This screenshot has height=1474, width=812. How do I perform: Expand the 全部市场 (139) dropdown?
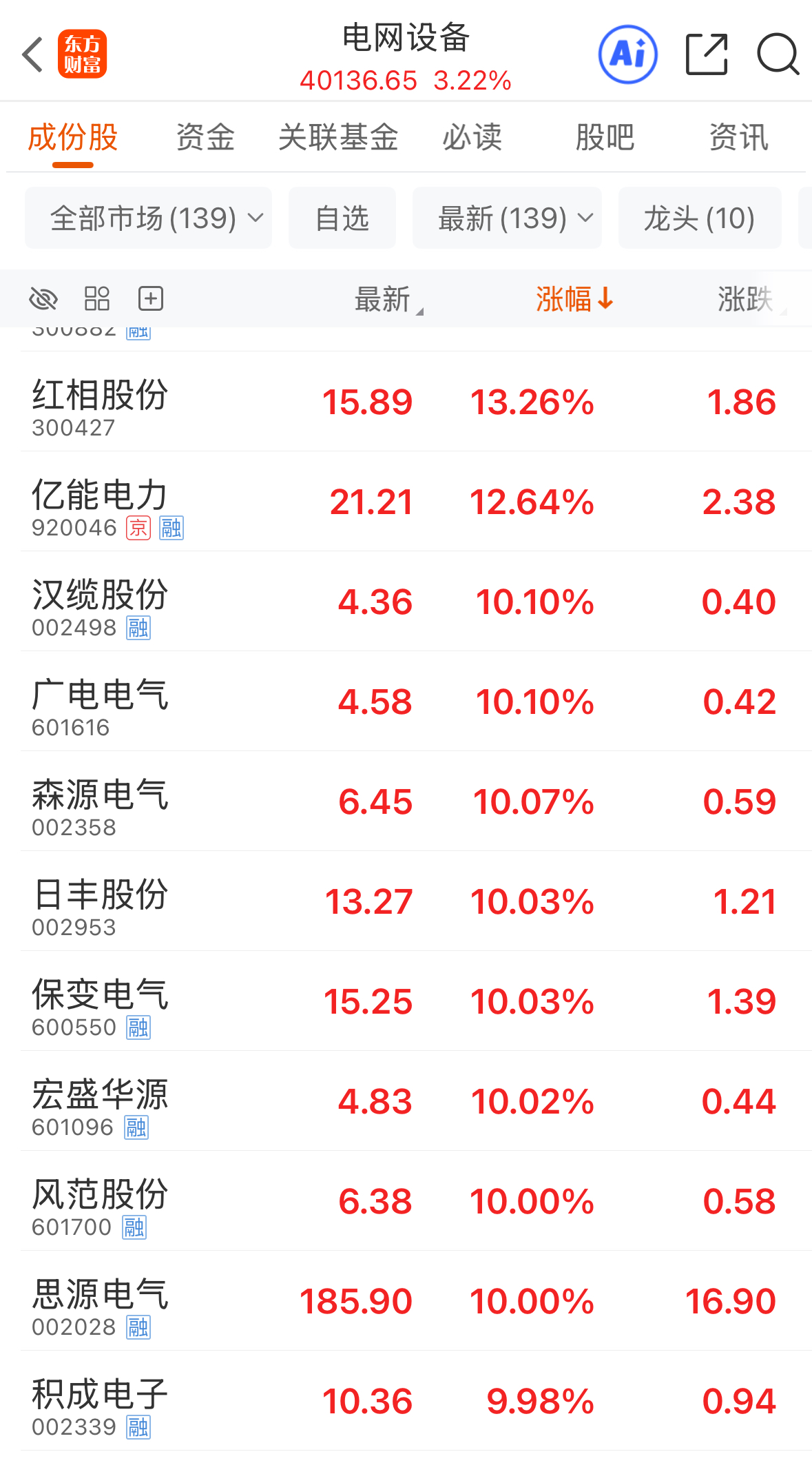pos(148,218)
